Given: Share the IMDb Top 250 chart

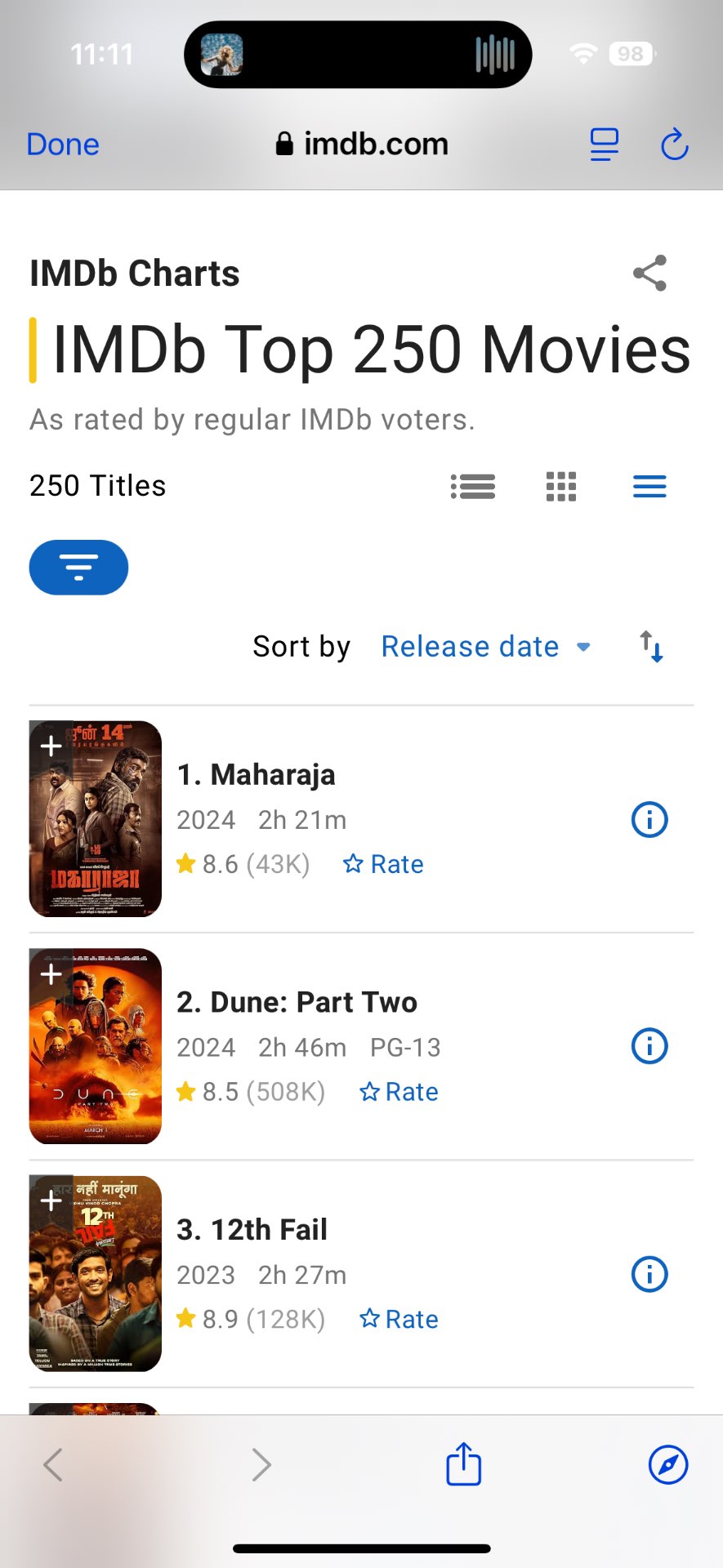Looking at the screenshot, I should pos(650,273).
